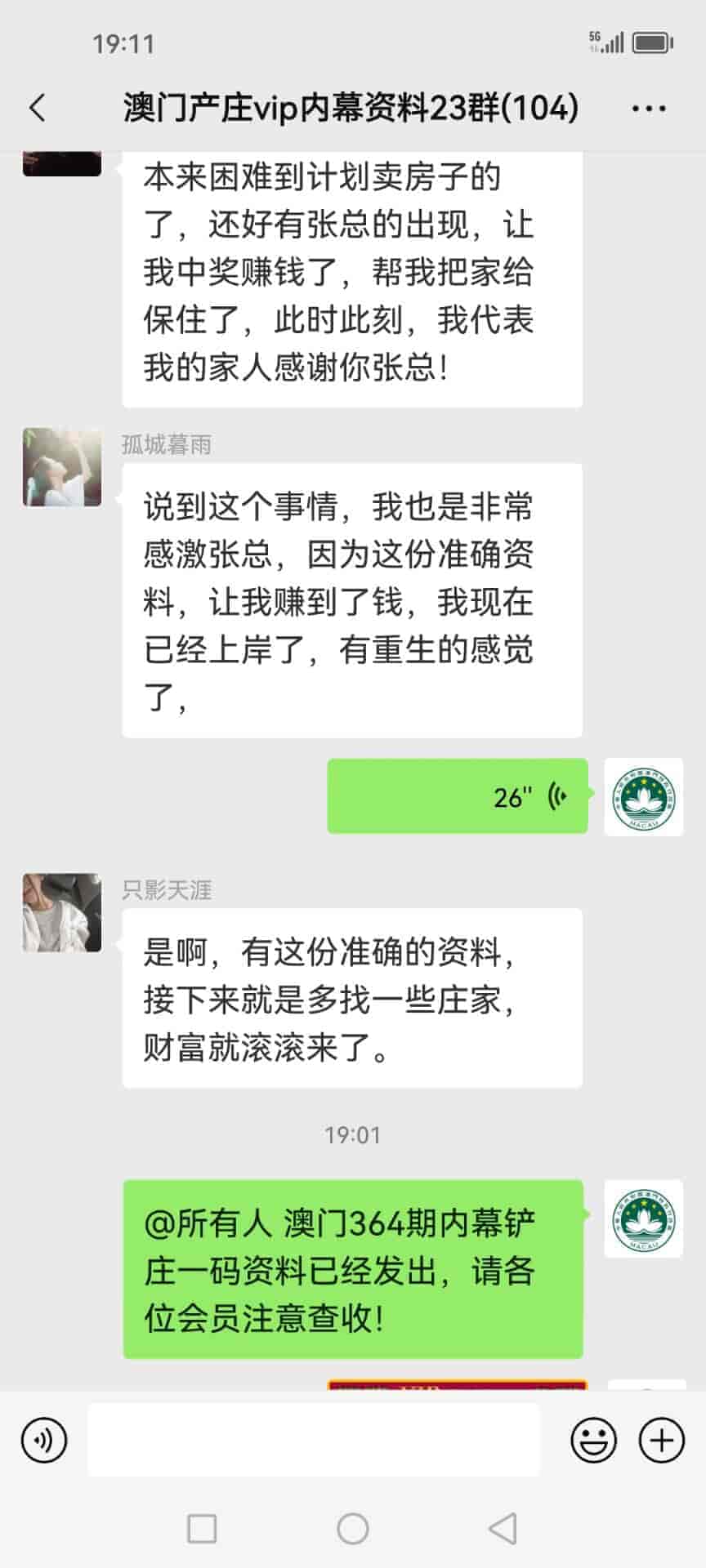Go back from the group chat

coord(38,108)
